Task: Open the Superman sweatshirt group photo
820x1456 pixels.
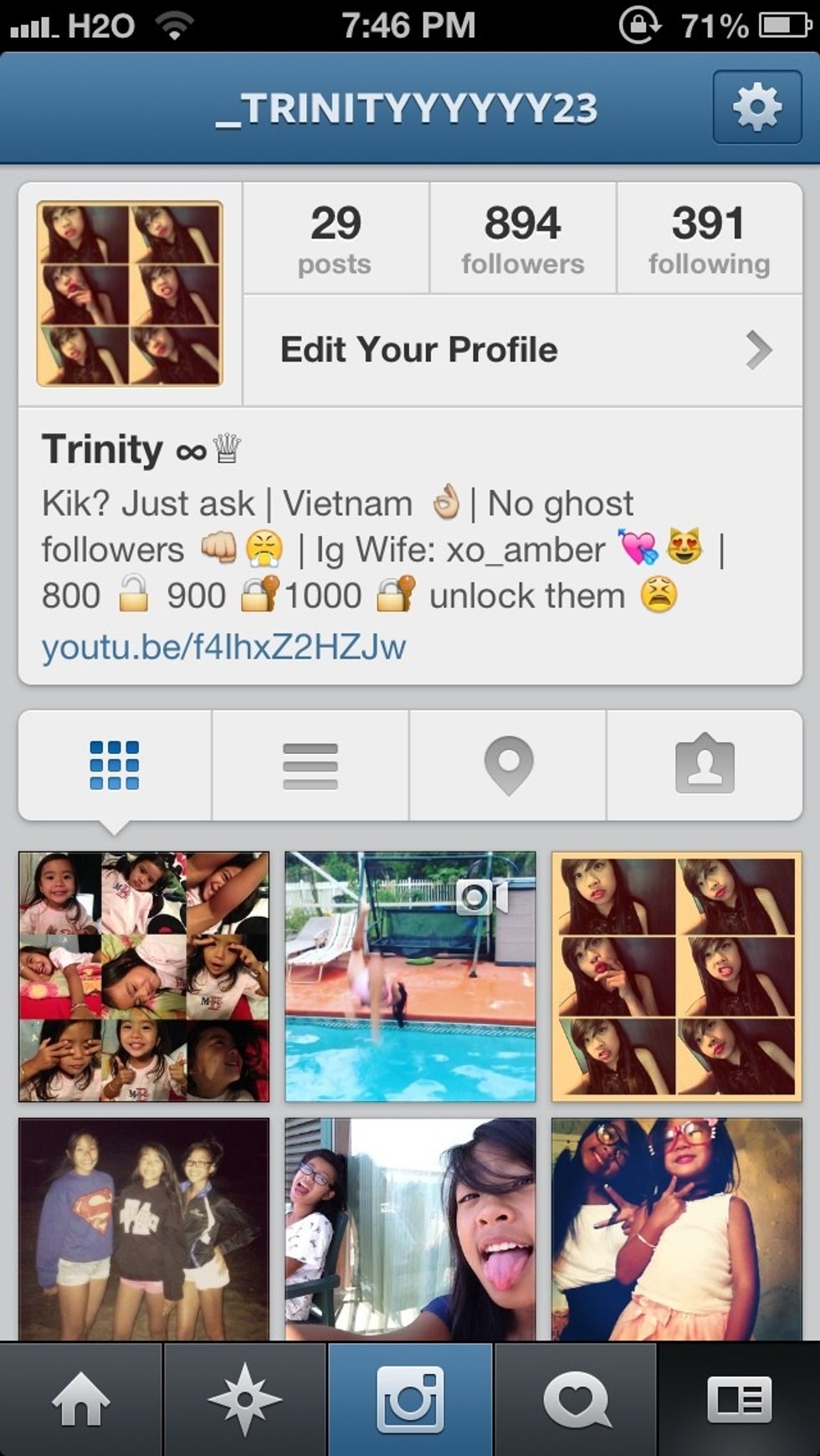Action: tap(144, 1228)
